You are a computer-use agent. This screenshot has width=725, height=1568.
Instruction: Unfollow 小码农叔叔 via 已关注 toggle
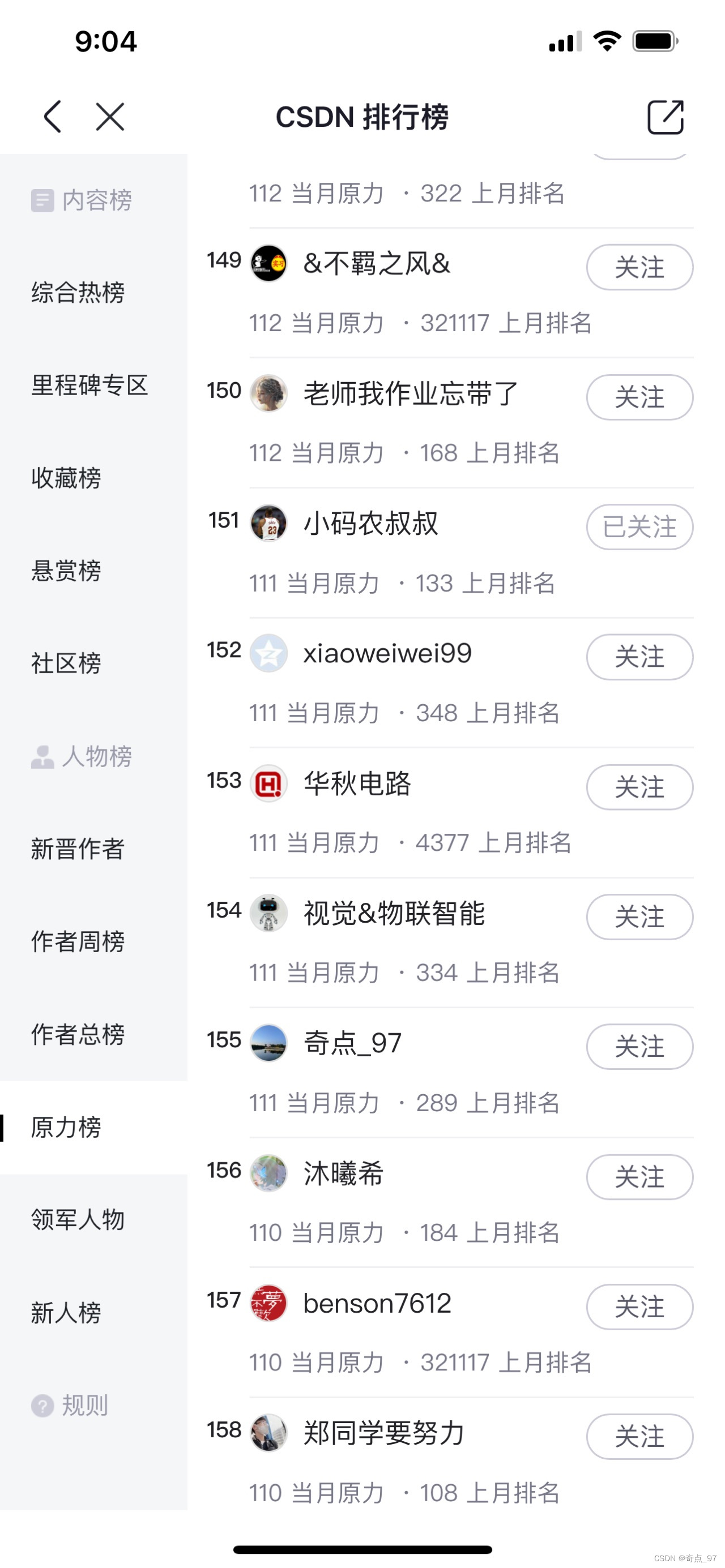(639, 527)
